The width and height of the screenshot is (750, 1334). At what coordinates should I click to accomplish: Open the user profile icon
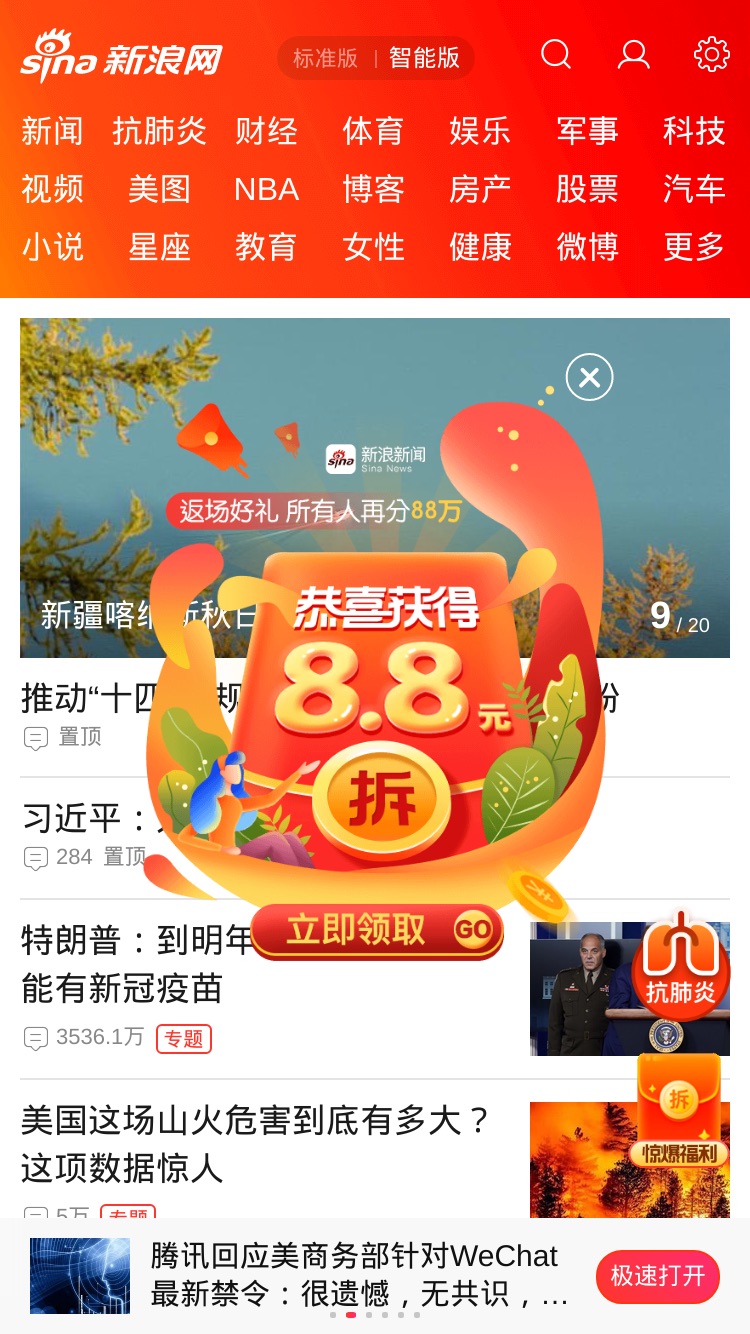pos(634,54)
